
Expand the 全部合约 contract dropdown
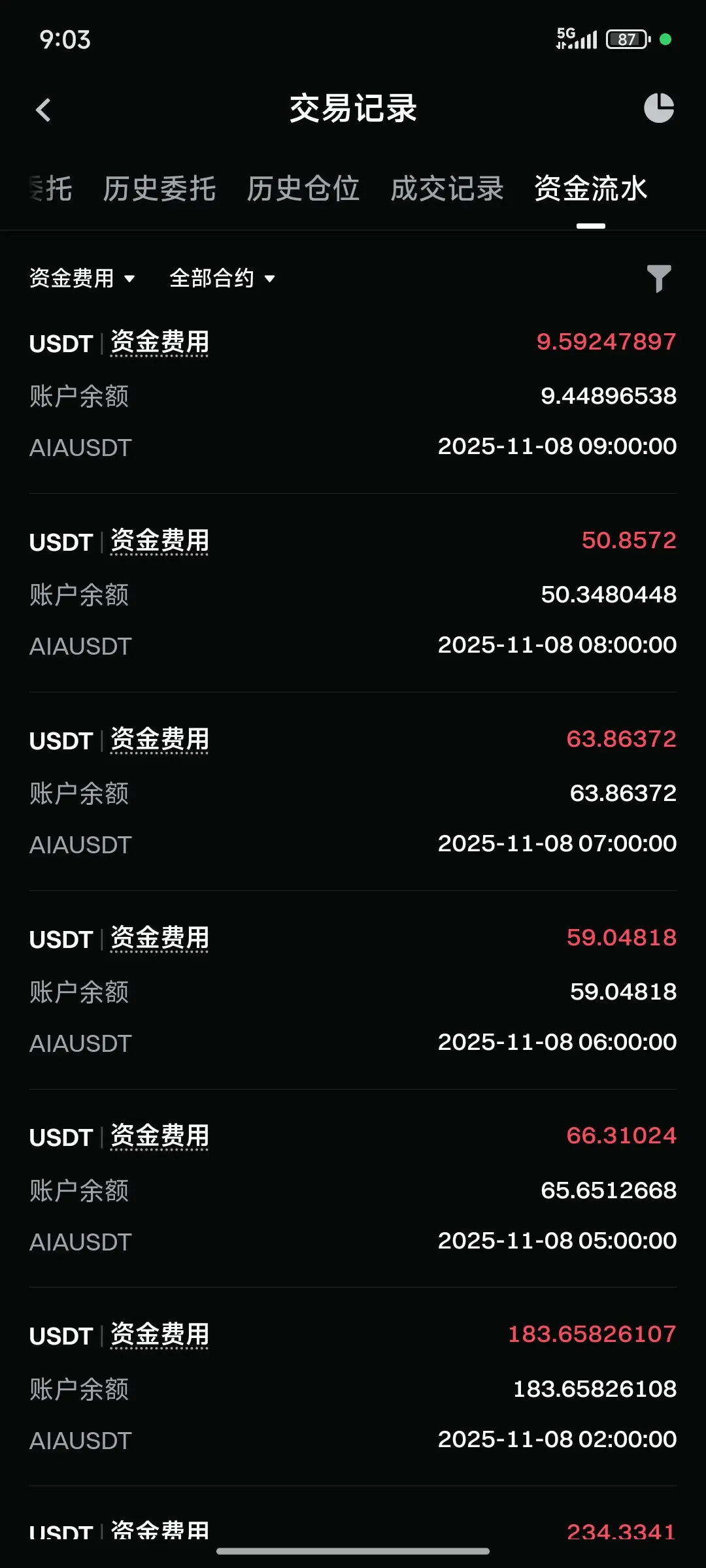point(222,278)
